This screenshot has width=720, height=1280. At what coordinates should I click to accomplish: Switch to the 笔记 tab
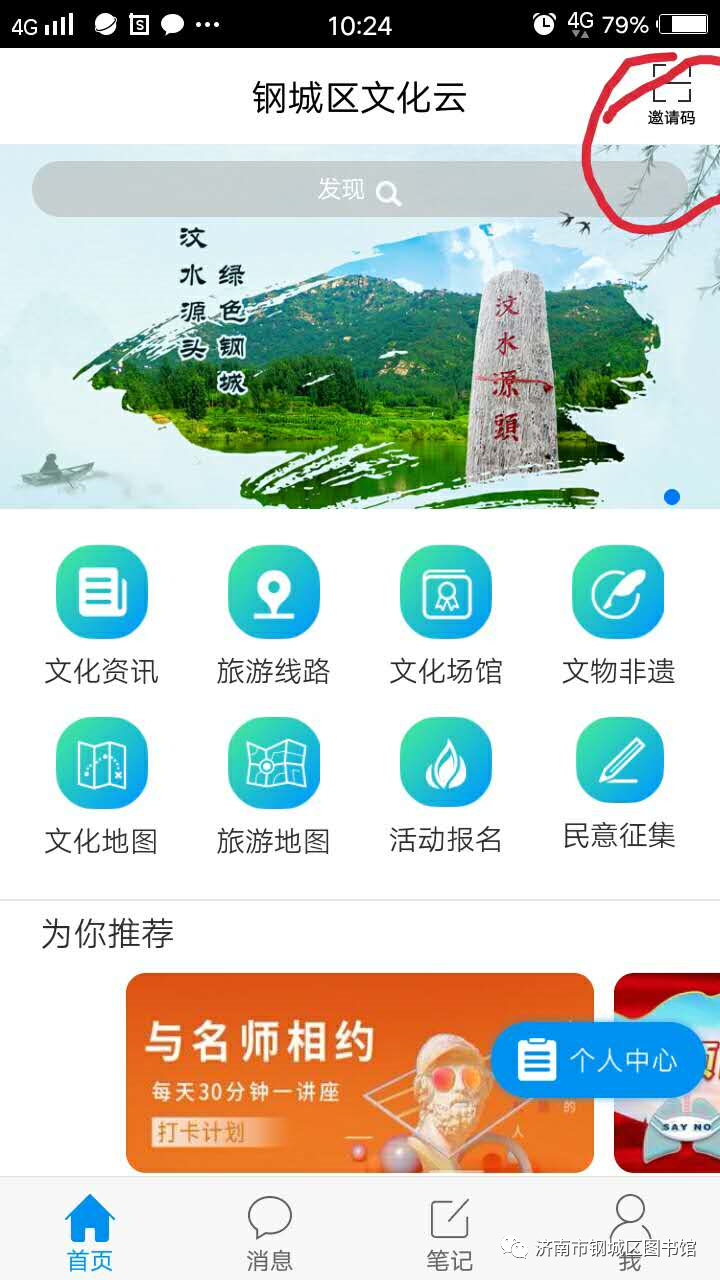pyautogui.click(x=449, y=1232)
